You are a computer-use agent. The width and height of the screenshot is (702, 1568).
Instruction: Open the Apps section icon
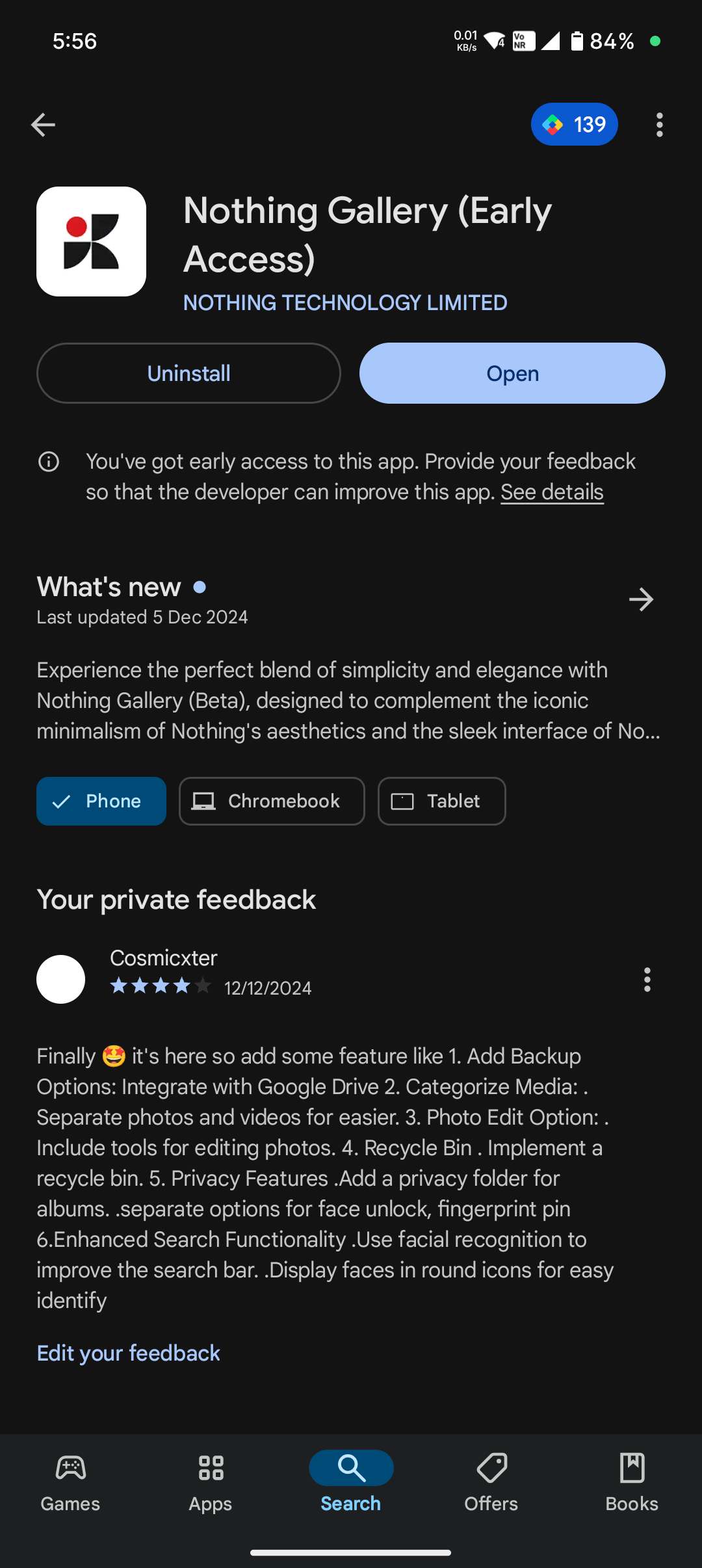click(210, 1467)
